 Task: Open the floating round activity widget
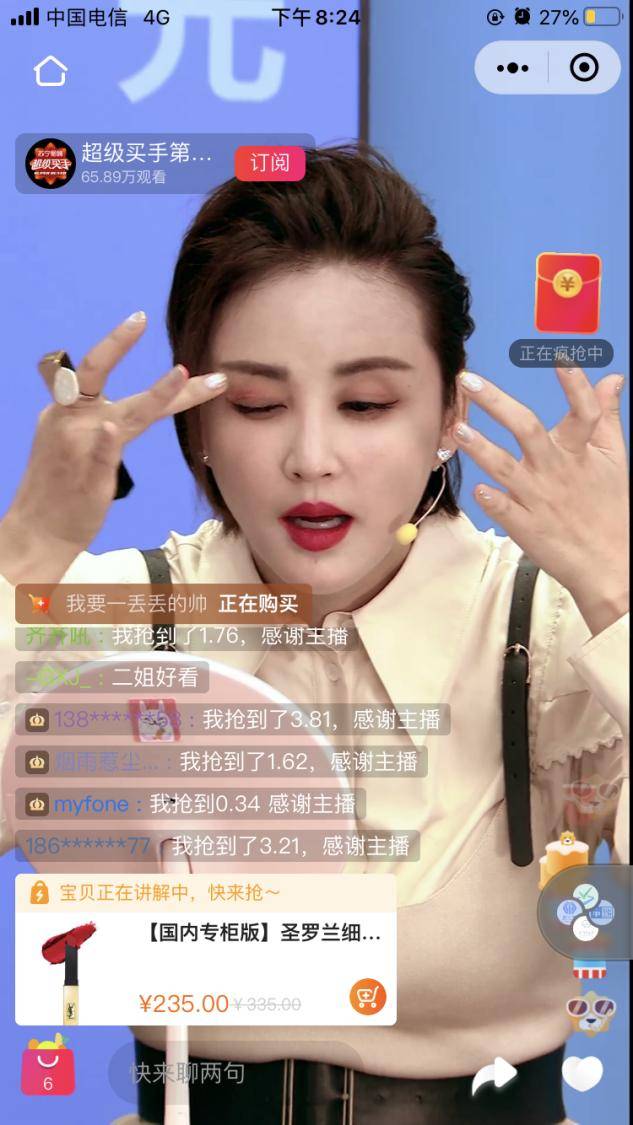586,910
